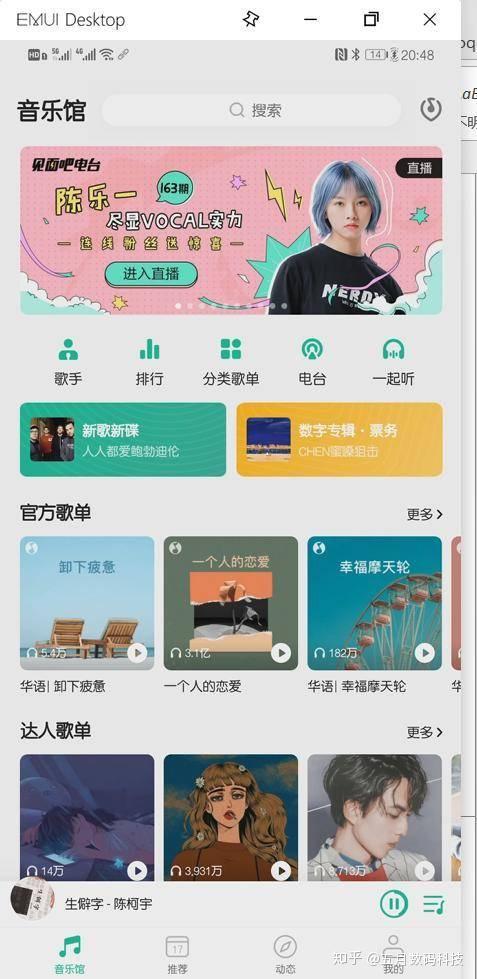Image resolution: width=477 pixels, height=979 pixels.
Task: Open the 卸下疲惫 playlist
Action: pos(87,603)
